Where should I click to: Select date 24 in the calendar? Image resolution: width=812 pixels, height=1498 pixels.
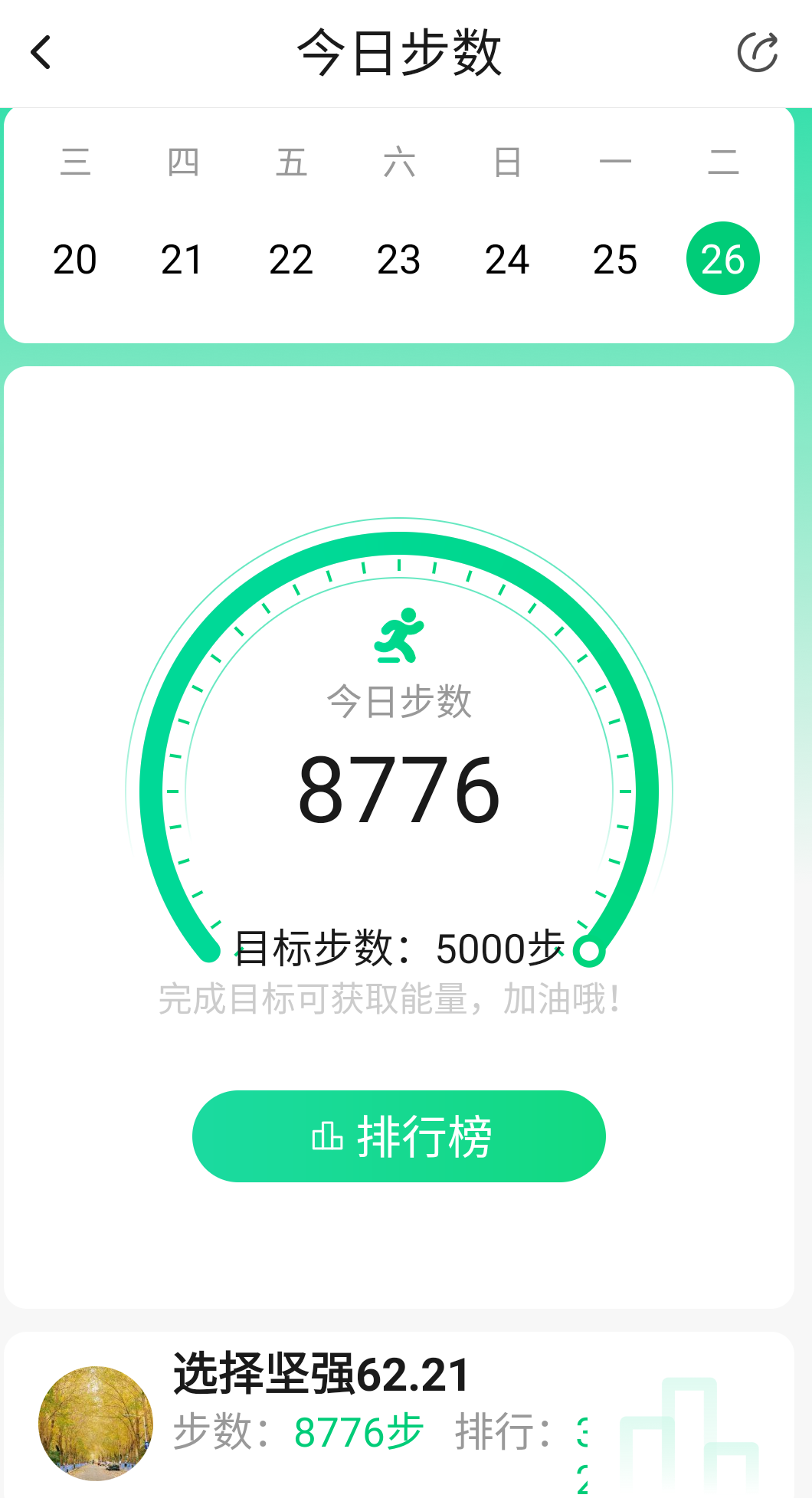pyautogui.click(x=506, y=258)
